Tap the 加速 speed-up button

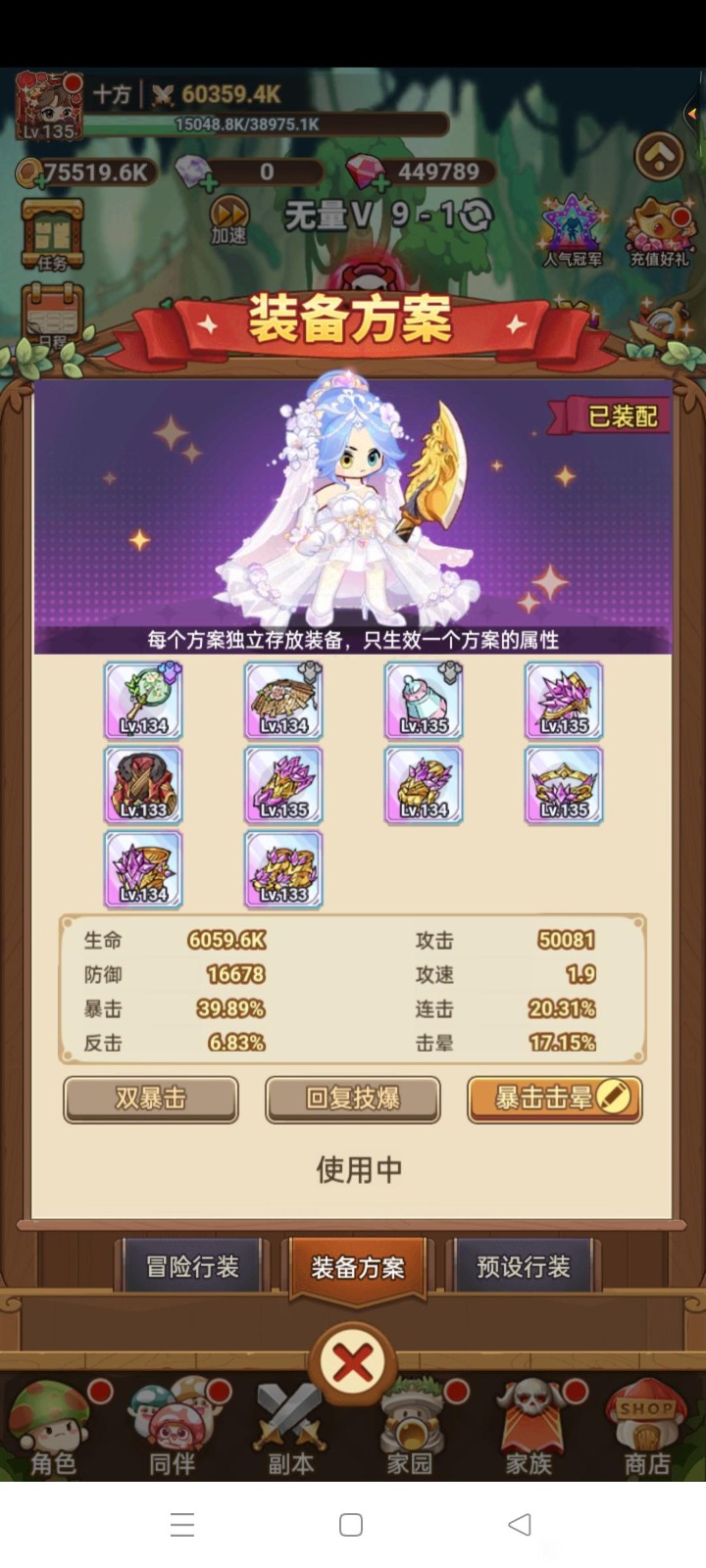point(229,220)
